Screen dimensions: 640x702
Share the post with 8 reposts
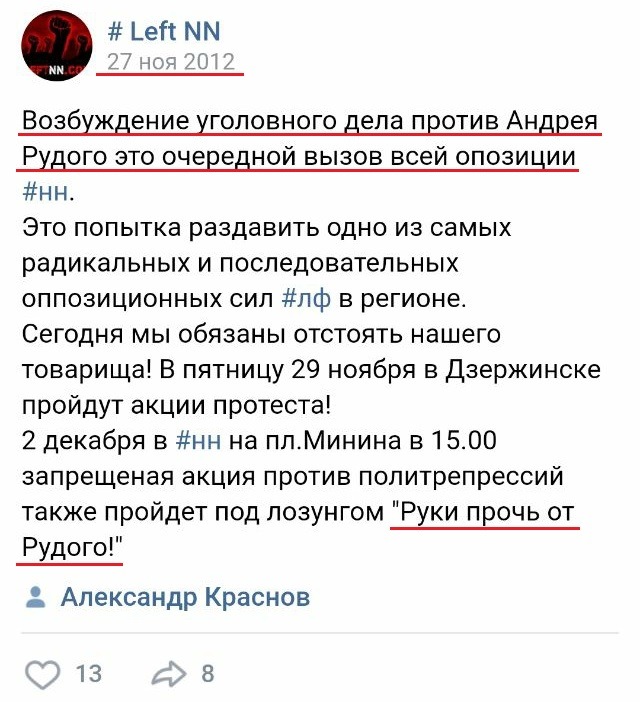(x=169, y=674)
